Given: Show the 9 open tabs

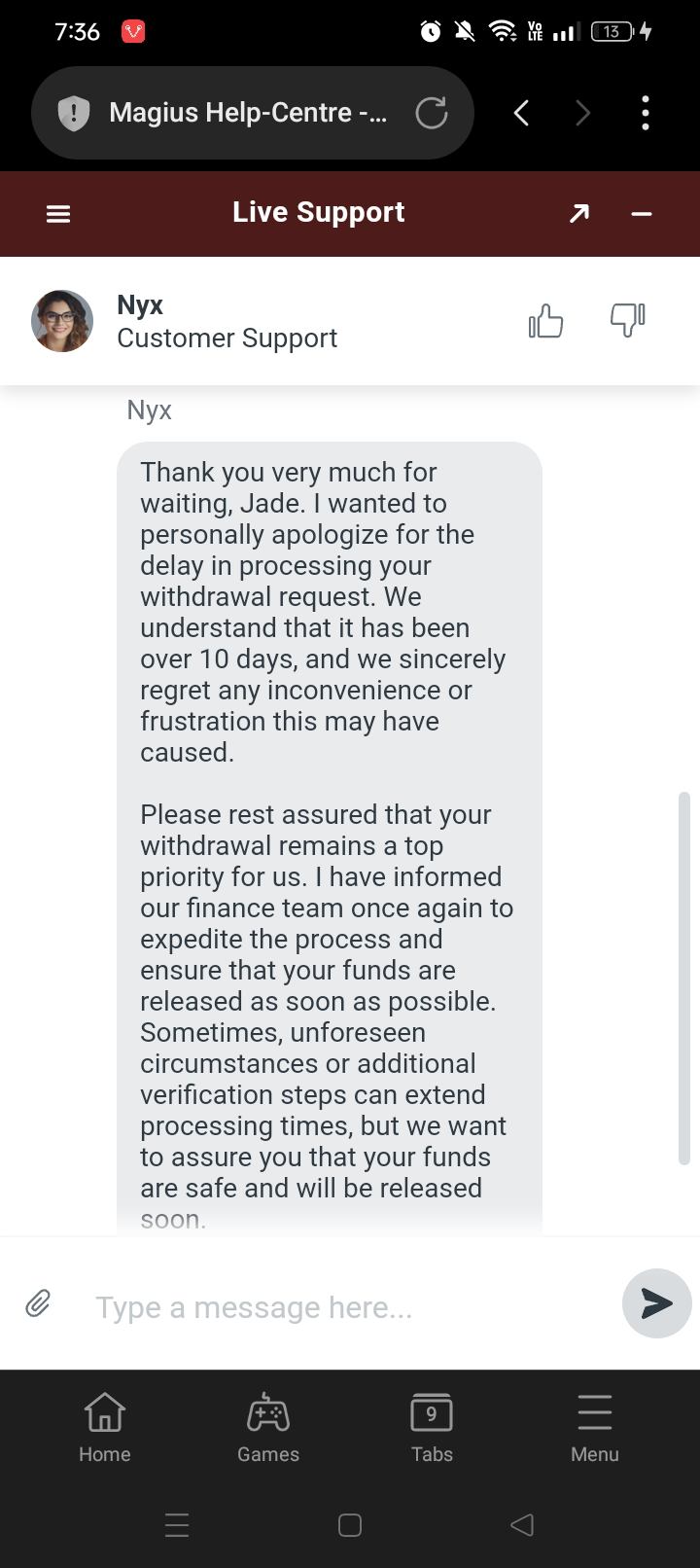Looking at the screenshot, I should (x=432, y=1427).
